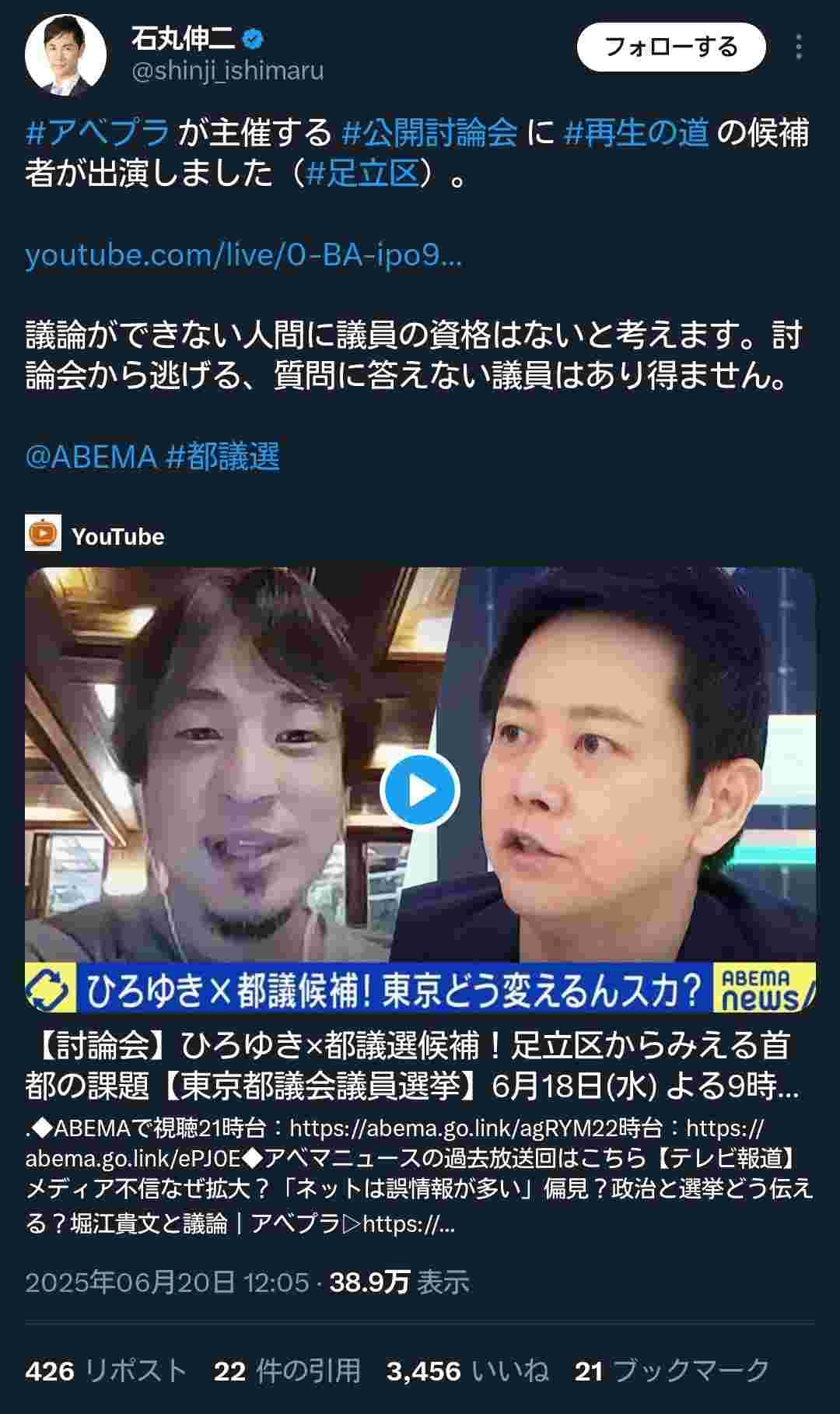Open the @ABEMA mention
Screen dimensions: 840x1414
[x=91, y=457]
